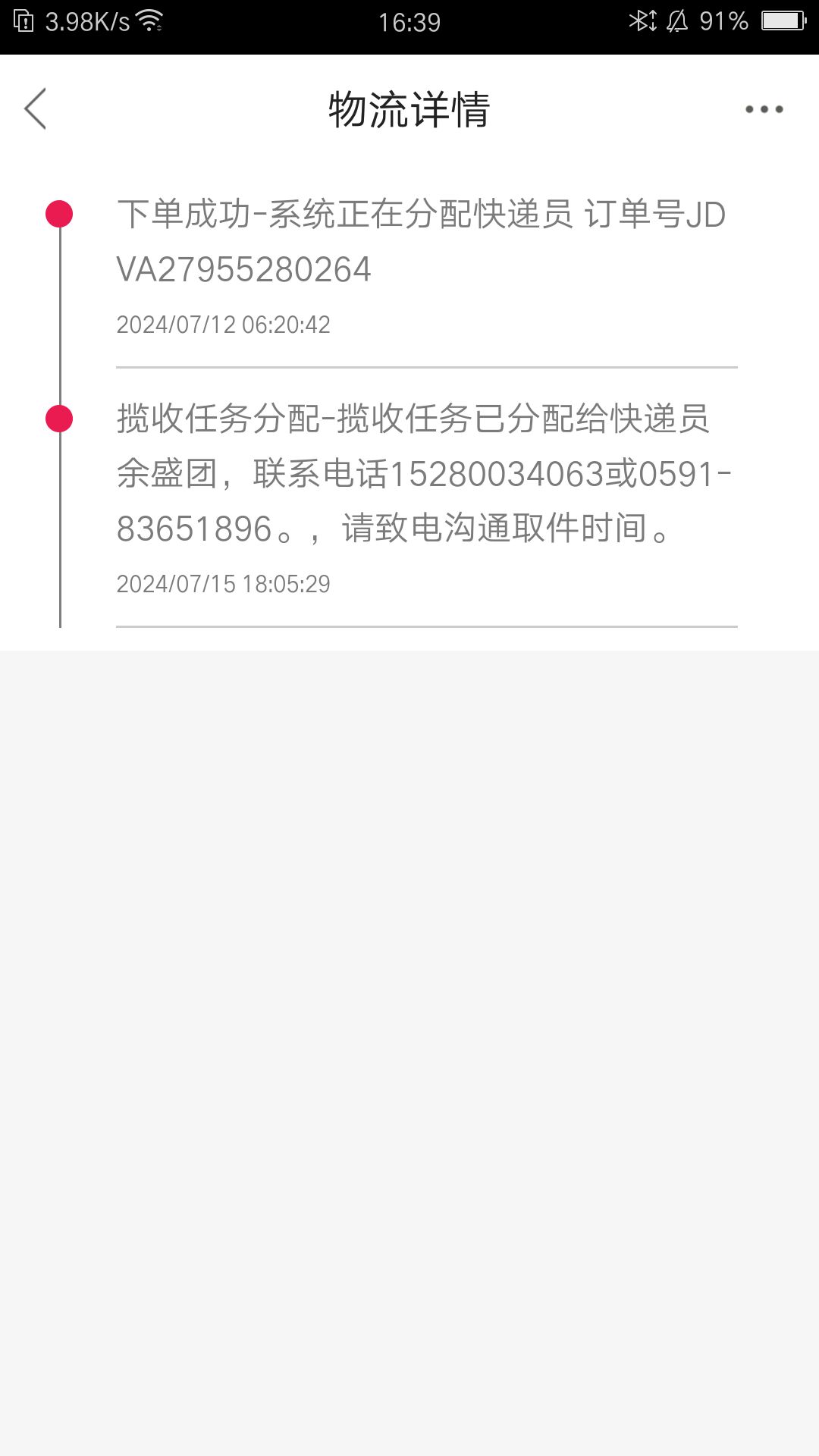
Task: Open the three-dot overflow menu
Action: click(x=764, y=109)
